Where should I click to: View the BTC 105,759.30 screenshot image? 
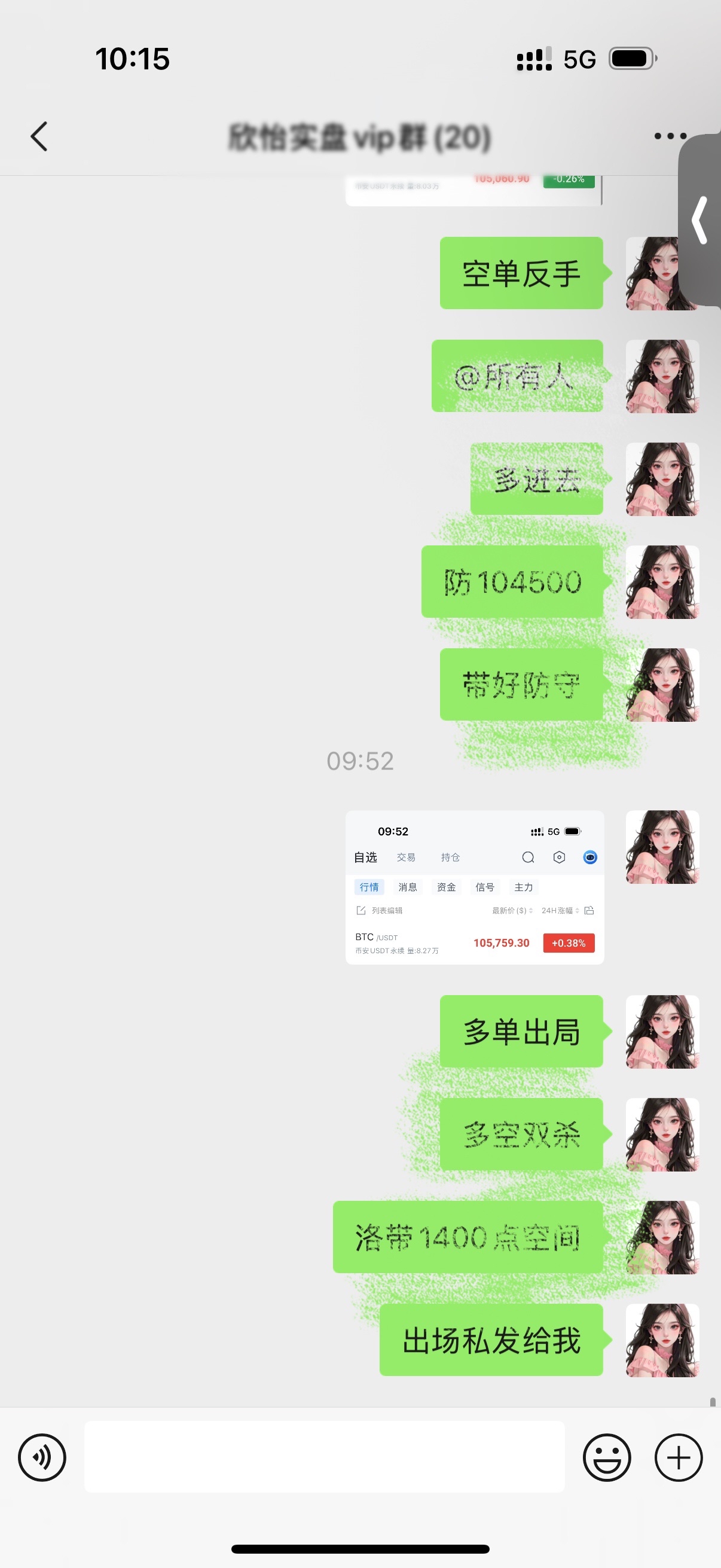475,887
